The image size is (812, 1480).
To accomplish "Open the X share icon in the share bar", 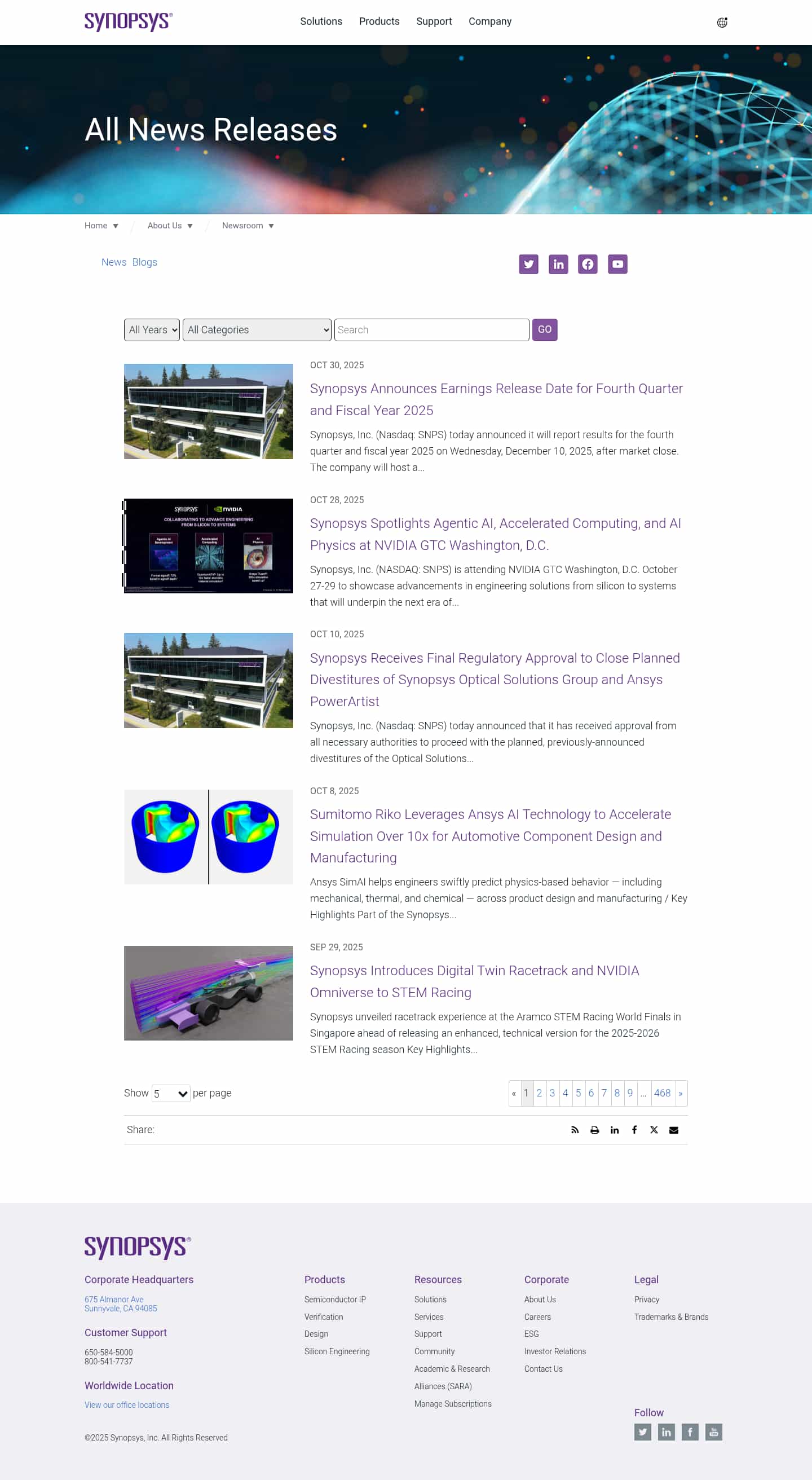I will (654, 1130).
